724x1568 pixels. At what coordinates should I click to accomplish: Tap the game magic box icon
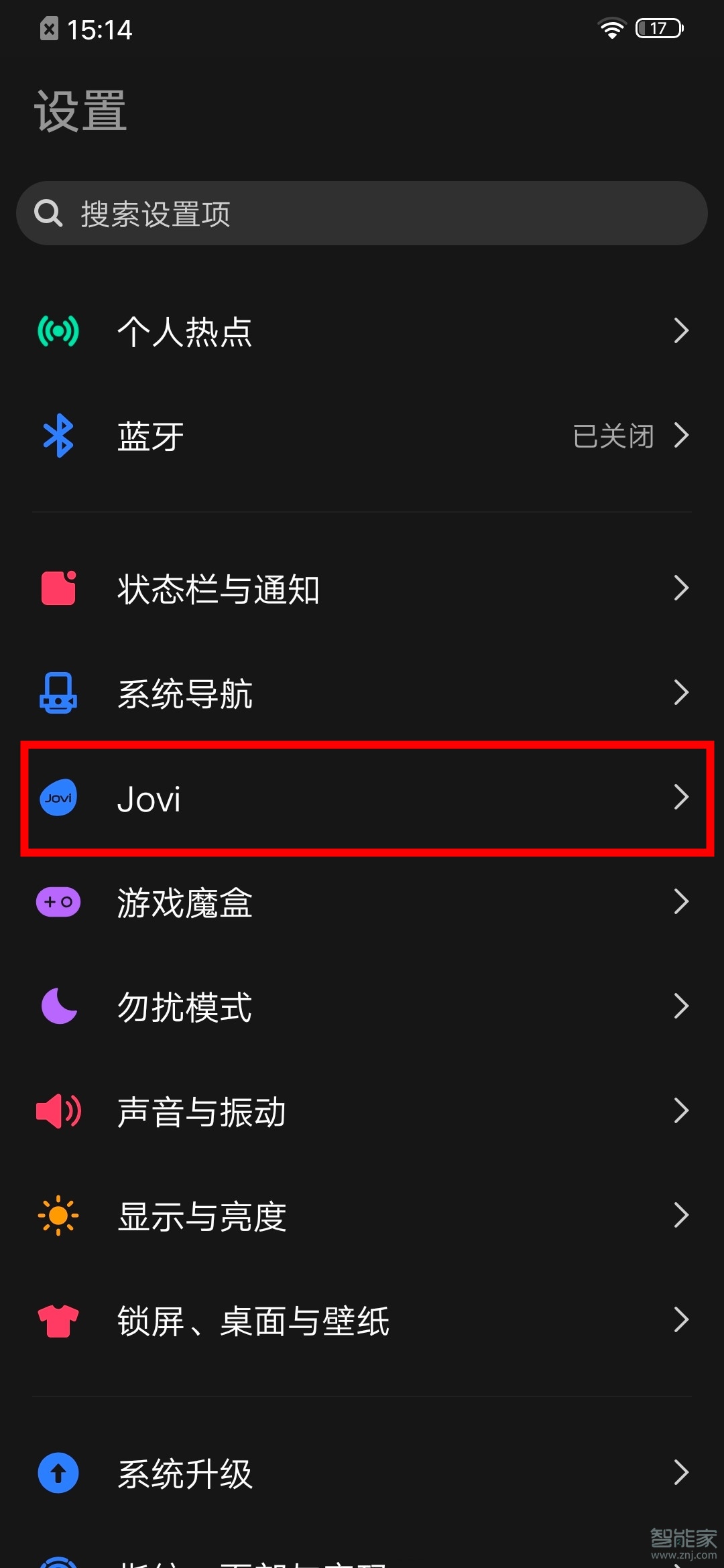click(58, 902)
